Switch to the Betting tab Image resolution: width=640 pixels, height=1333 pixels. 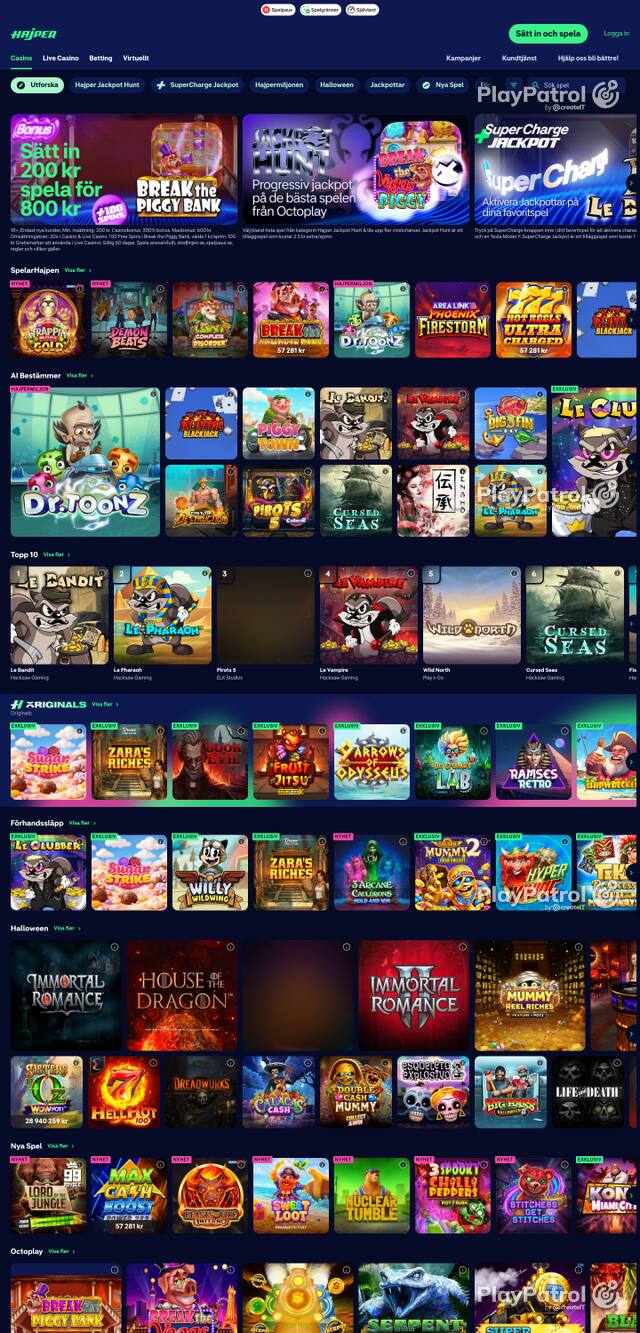coord(101,58)
